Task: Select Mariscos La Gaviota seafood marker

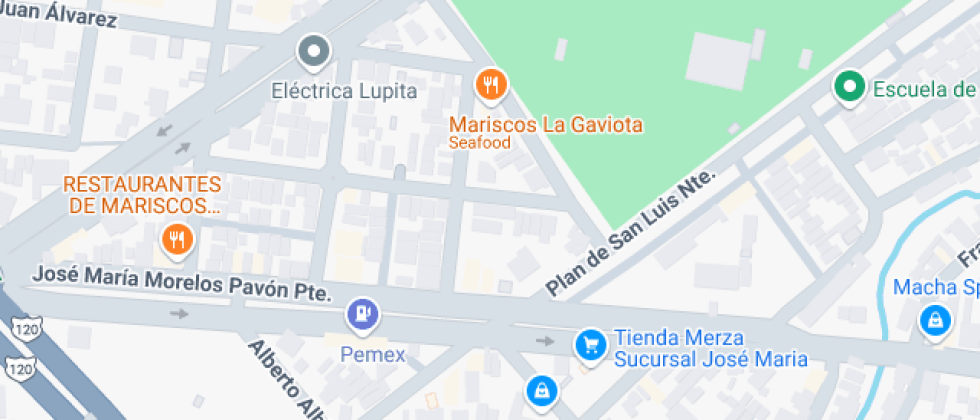Action: click(490, 86)
